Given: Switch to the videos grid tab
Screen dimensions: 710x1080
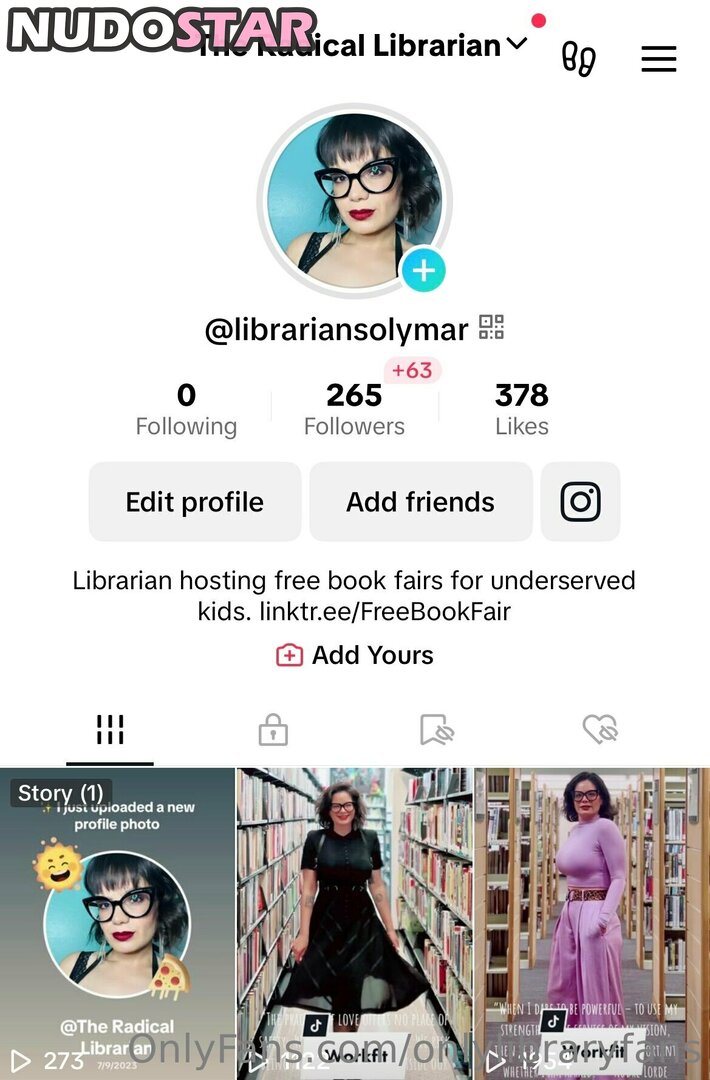Looking at the screenshot, I should click(x=110, y=731).
